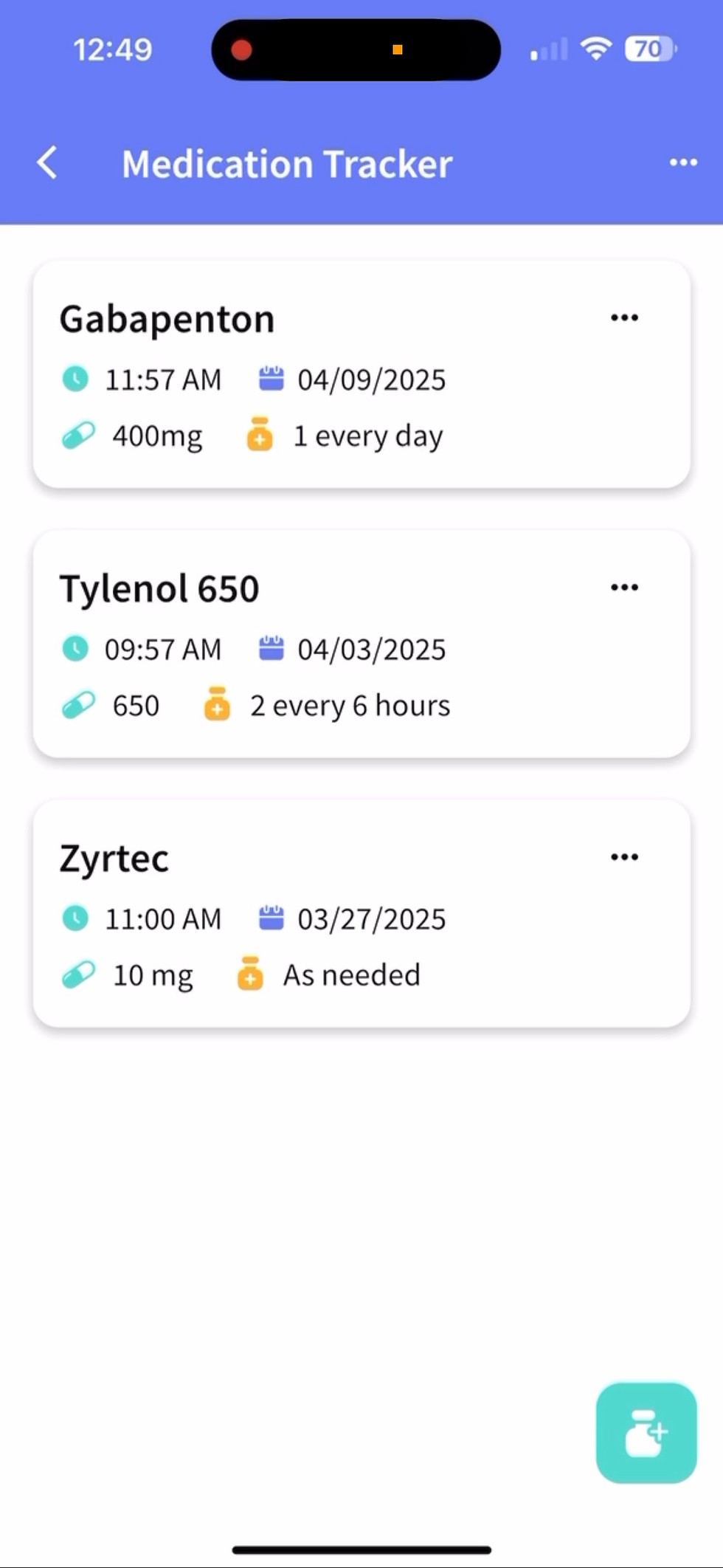
Task: Go back from Medication Tracker
Action: click(47, 162)
